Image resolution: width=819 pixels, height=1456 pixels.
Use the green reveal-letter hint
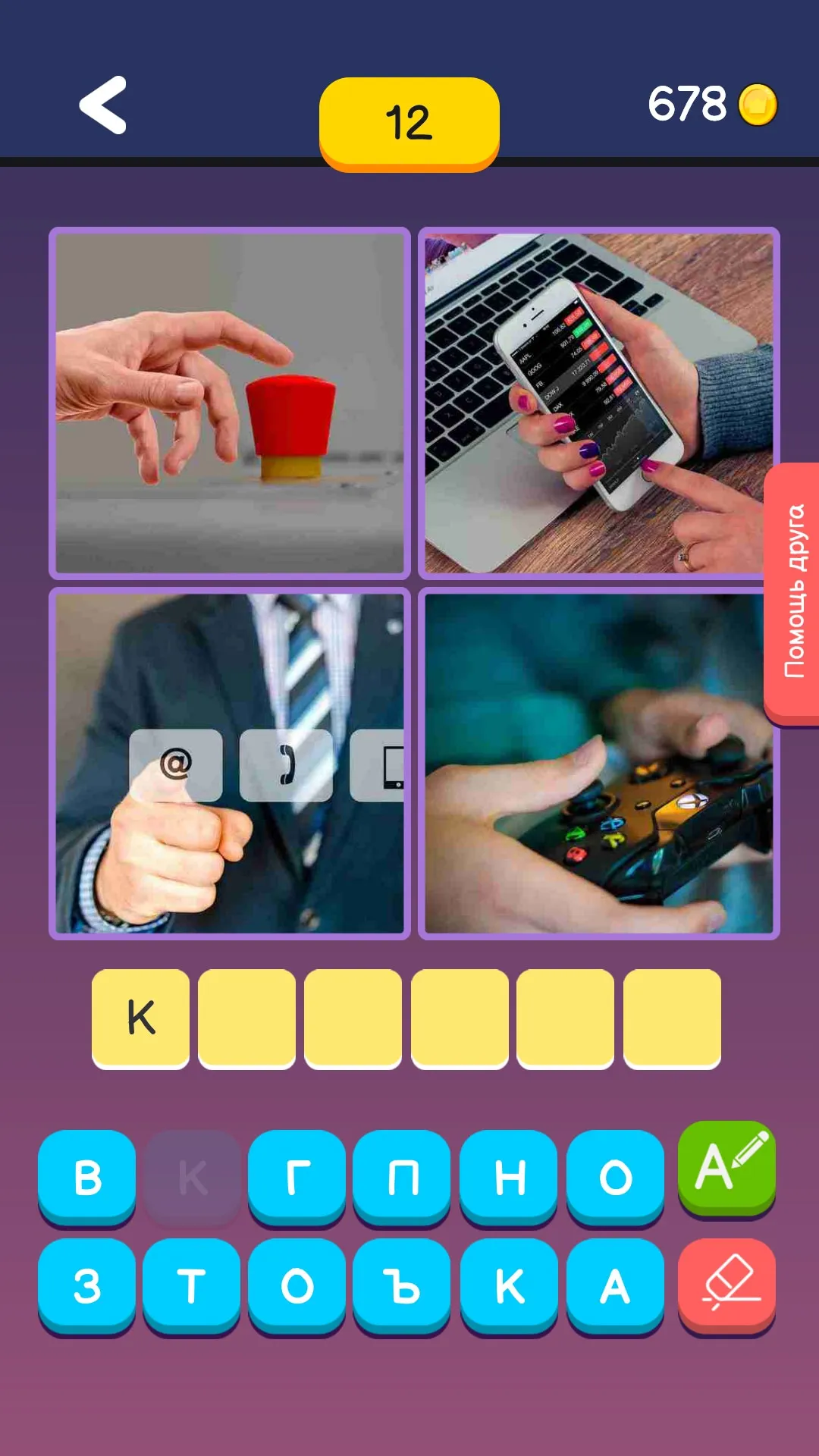coord(726,1169)
